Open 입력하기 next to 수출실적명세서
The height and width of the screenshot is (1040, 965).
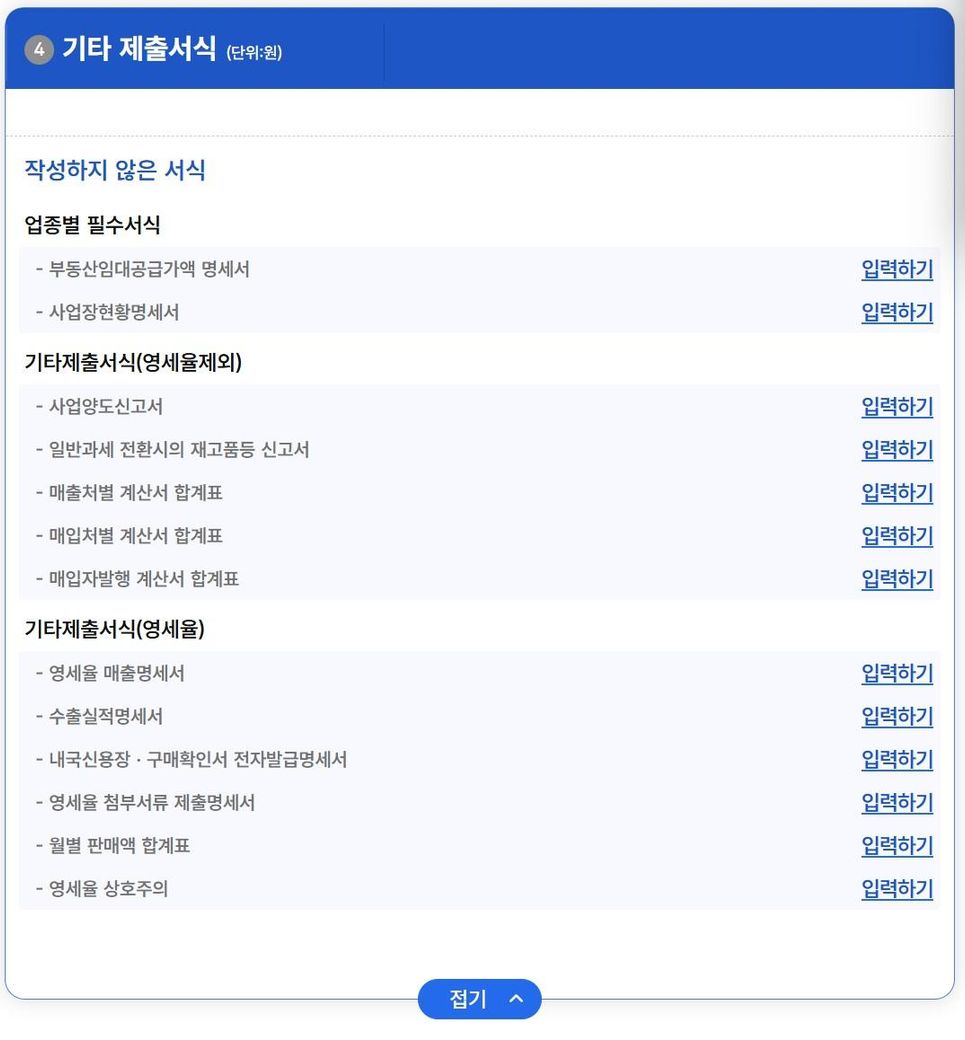tap(896, 716)
